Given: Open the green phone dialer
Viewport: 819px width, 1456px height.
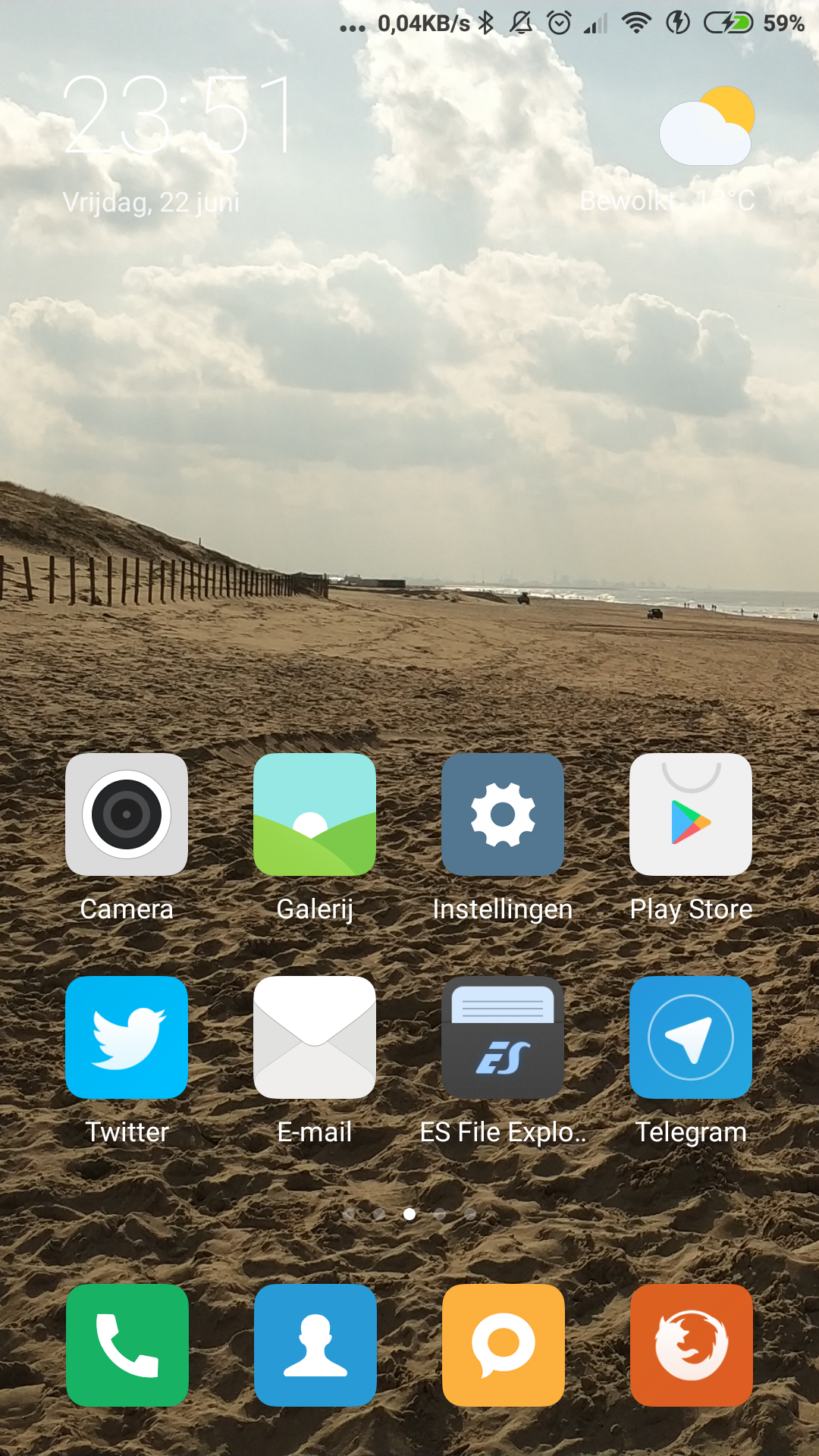Looking at the screenshot, I should point(127,1345).
